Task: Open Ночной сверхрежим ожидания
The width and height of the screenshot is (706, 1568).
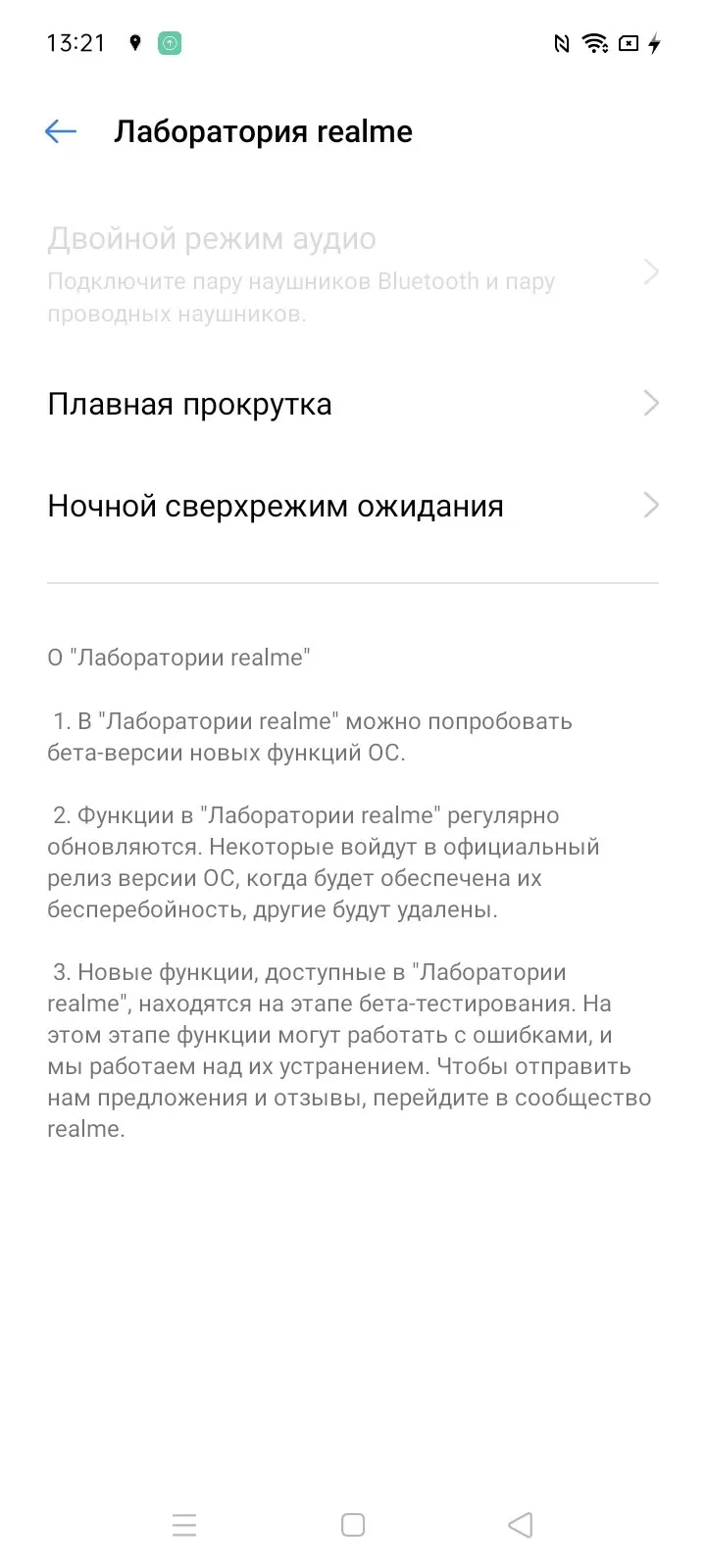Action: 353,506
